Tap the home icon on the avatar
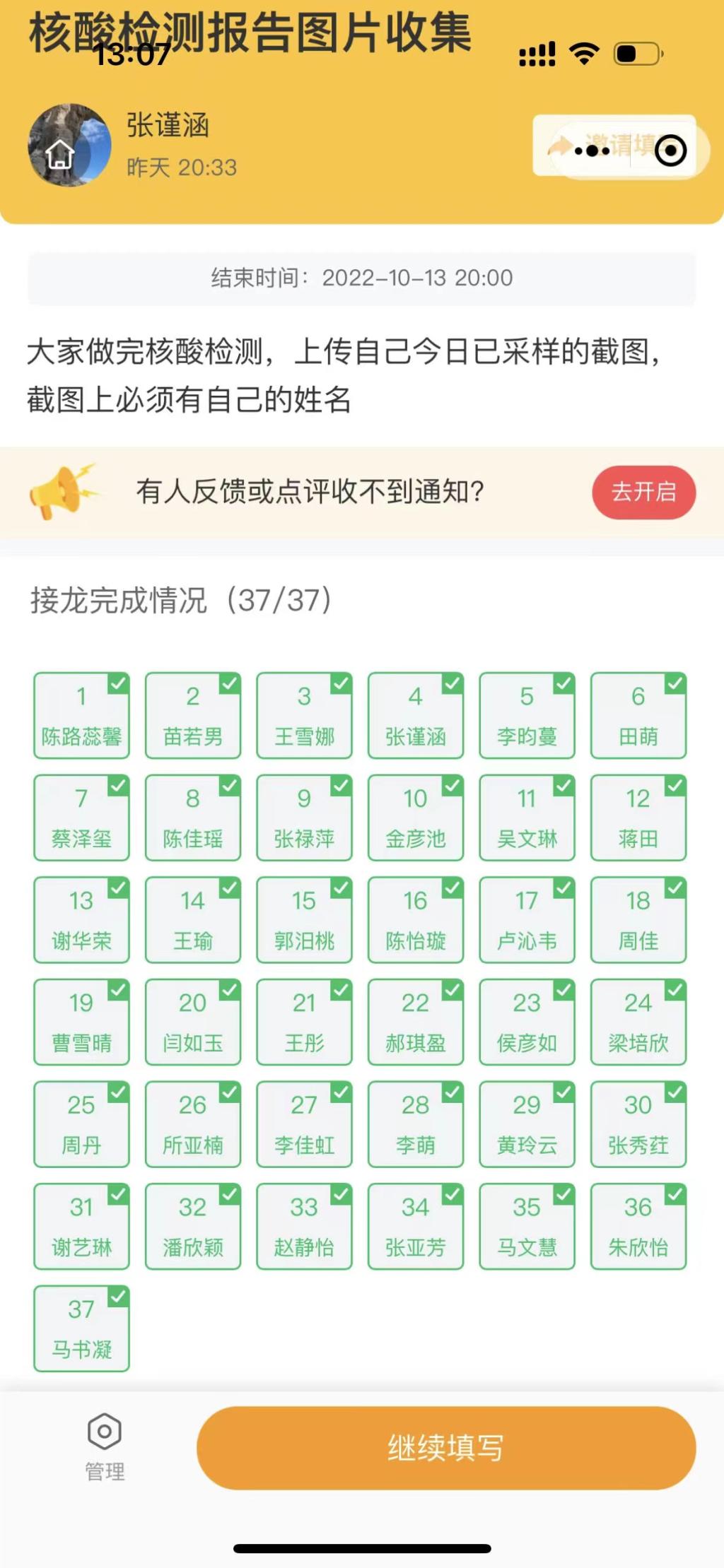The width and height of the screenshot is (724, 1568). [60, 154]
